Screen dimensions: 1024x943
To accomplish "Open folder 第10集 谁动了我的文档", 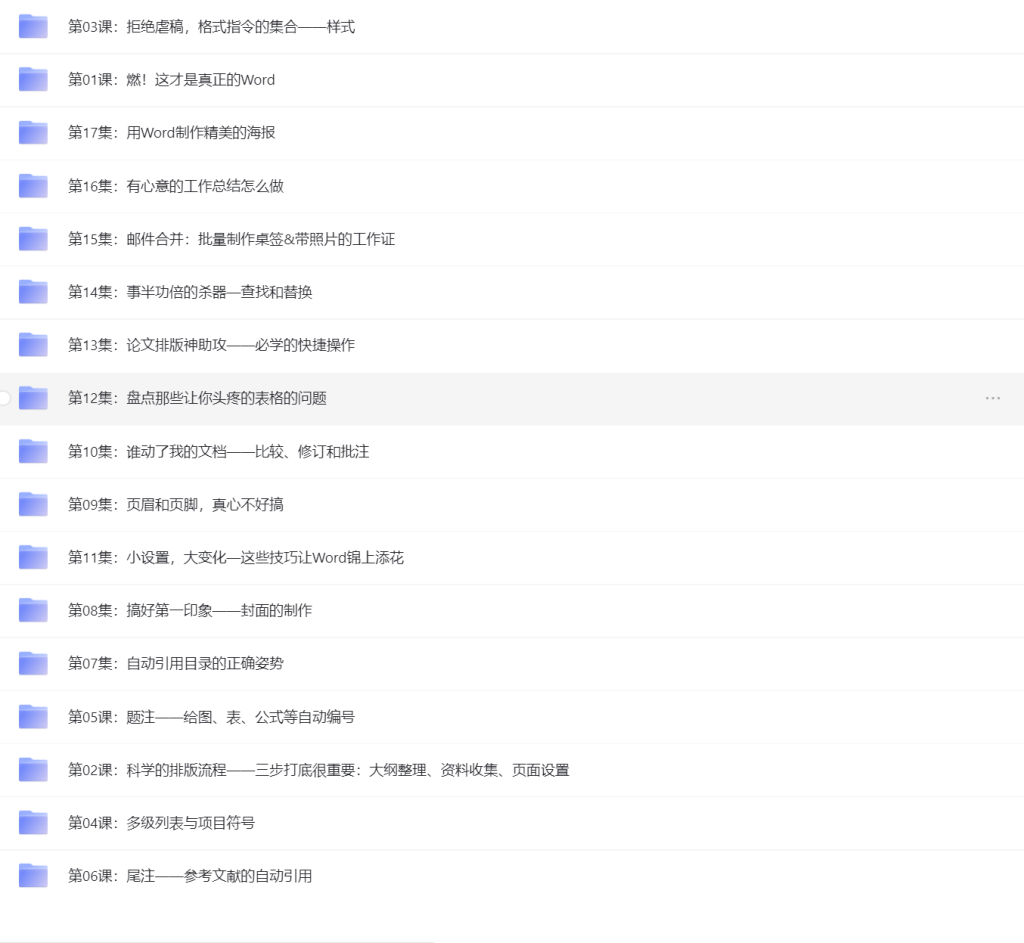I will (x=218, y=451).
